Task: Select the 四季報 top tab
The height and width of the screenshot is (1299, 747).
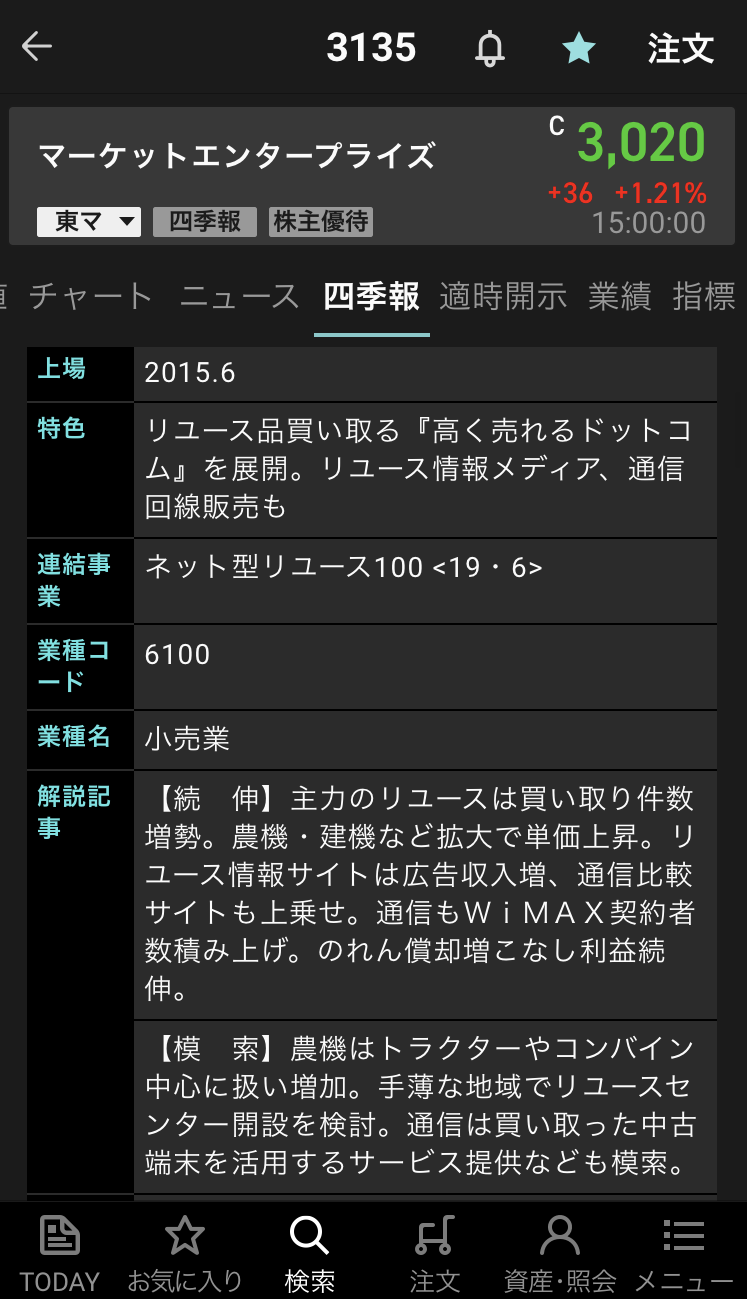Action: [371, 296]
